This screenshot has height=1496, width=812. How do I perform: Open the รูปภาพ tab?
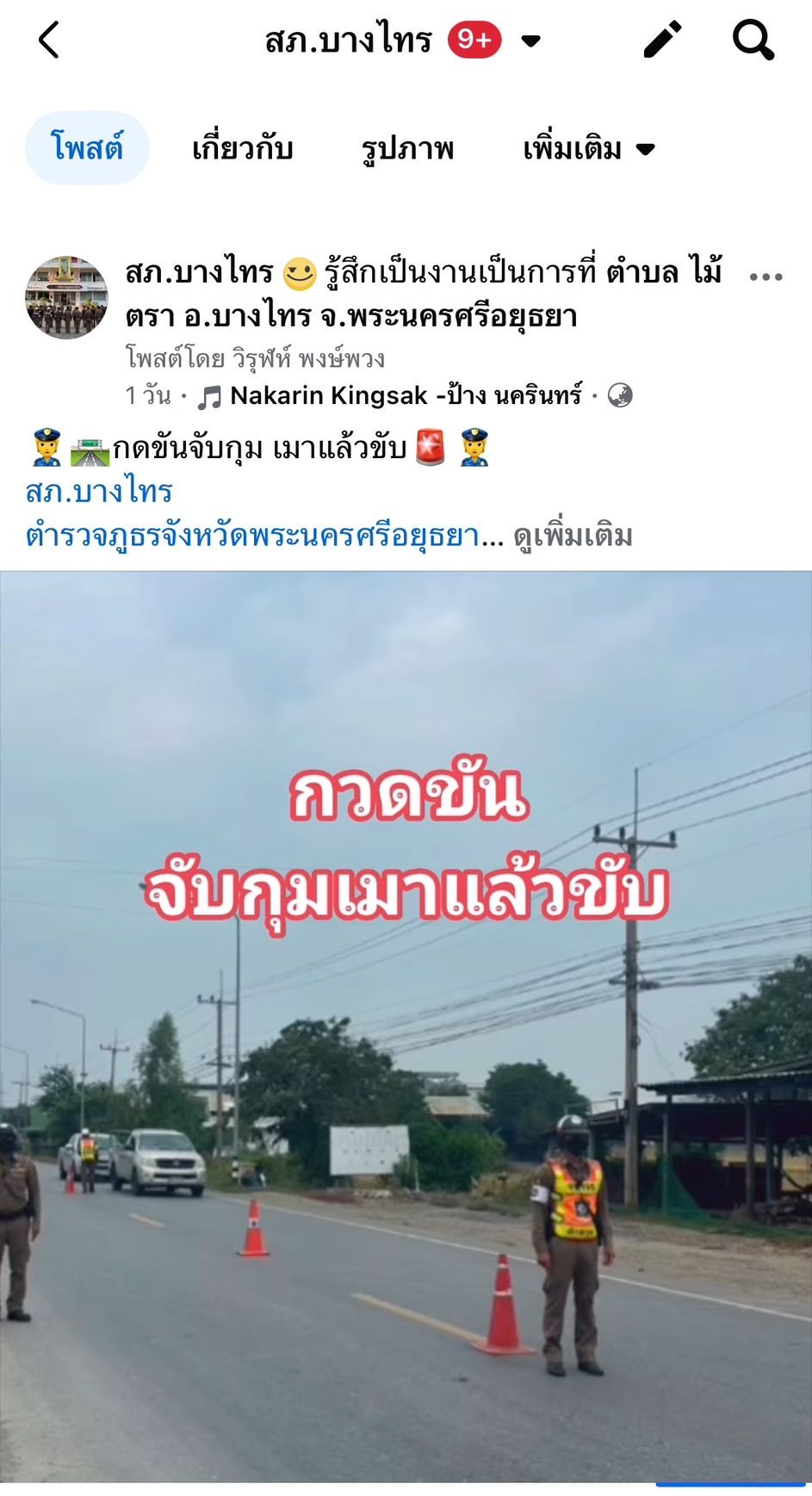click(x=407, y=148)
